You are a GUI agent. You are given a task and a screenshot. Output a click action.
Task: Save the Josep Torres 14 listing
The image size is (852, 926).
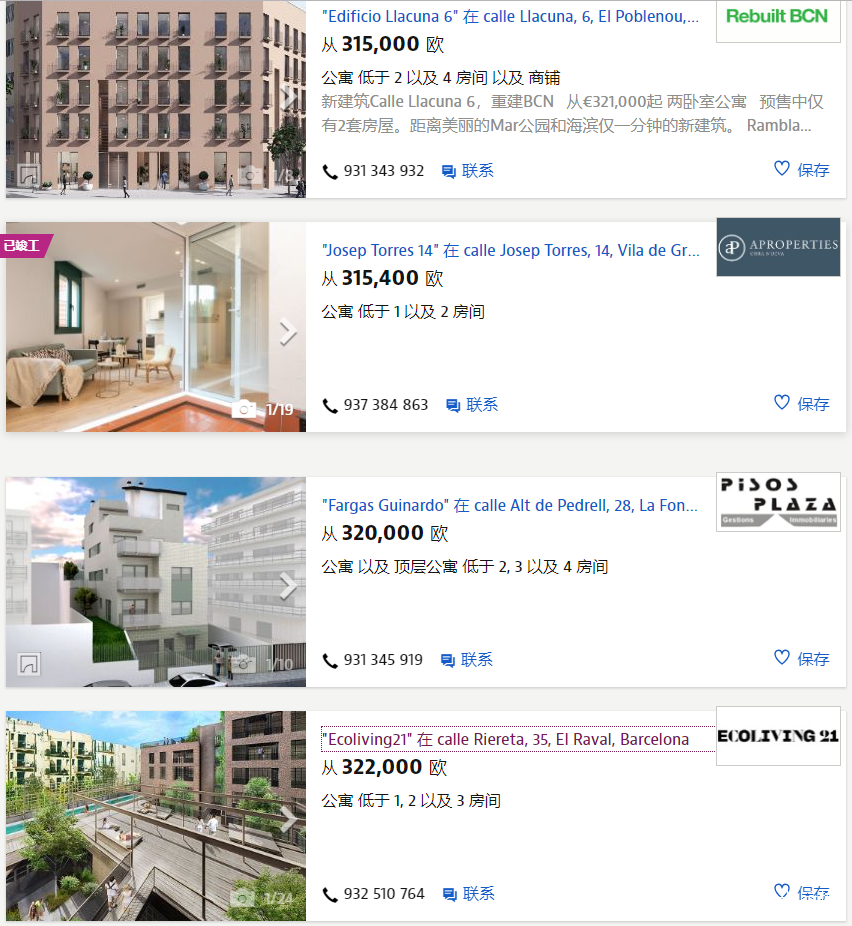802,403
